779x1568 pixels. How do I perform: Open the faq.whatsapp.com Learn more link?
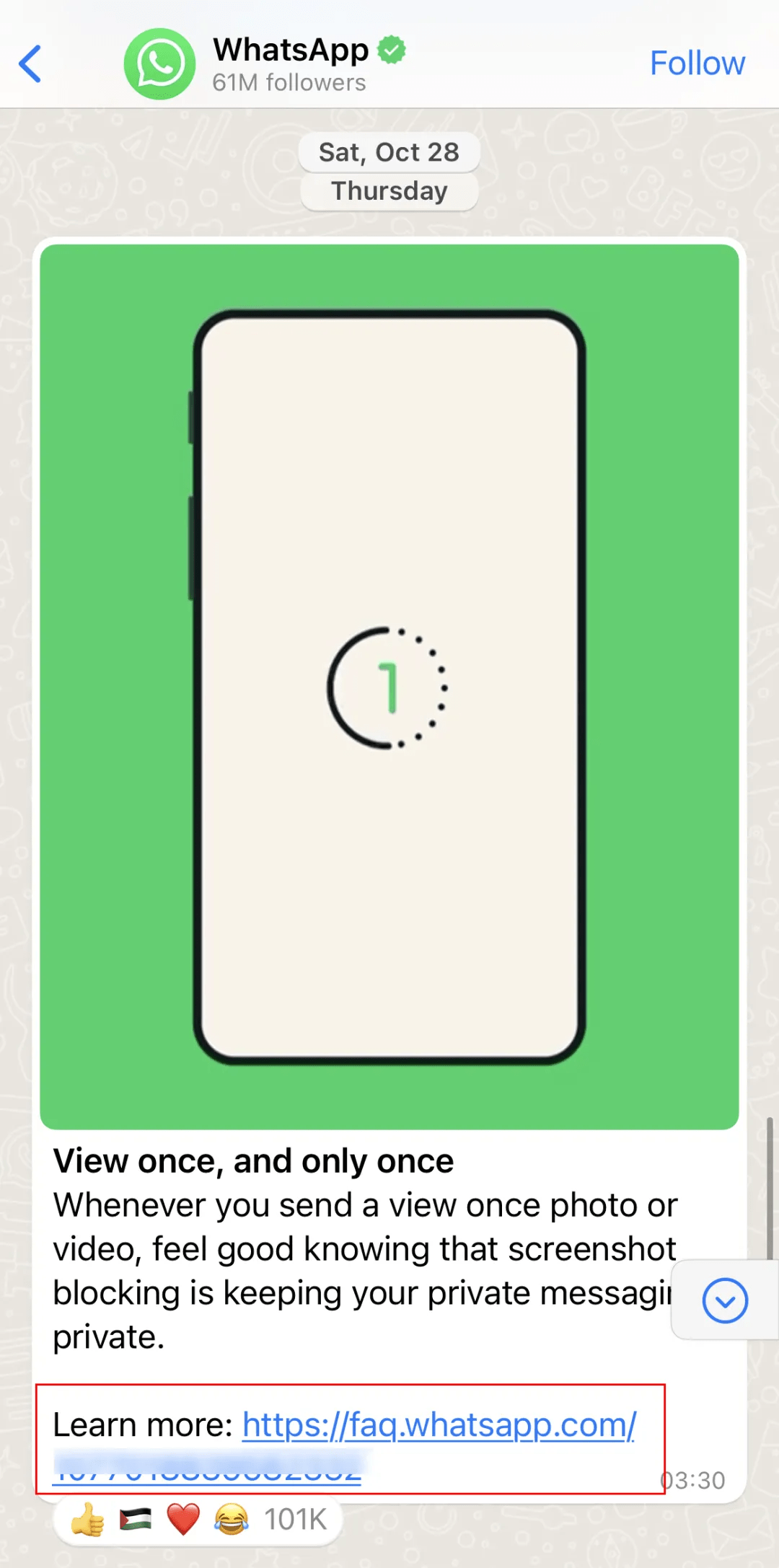[439, 1425]
